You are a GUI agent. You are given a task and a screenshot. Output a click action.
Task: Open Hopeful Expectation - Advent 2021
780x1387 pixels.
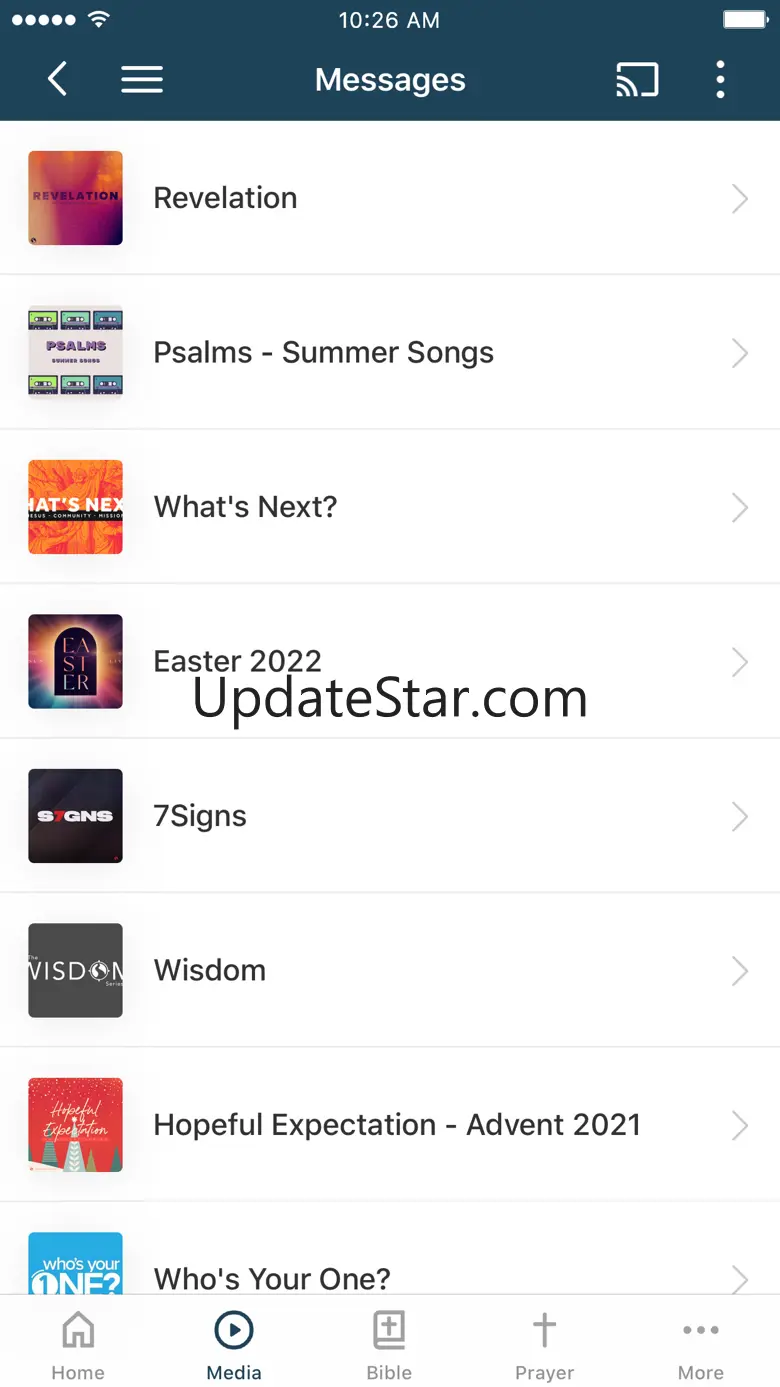[x=390, y=1125]
